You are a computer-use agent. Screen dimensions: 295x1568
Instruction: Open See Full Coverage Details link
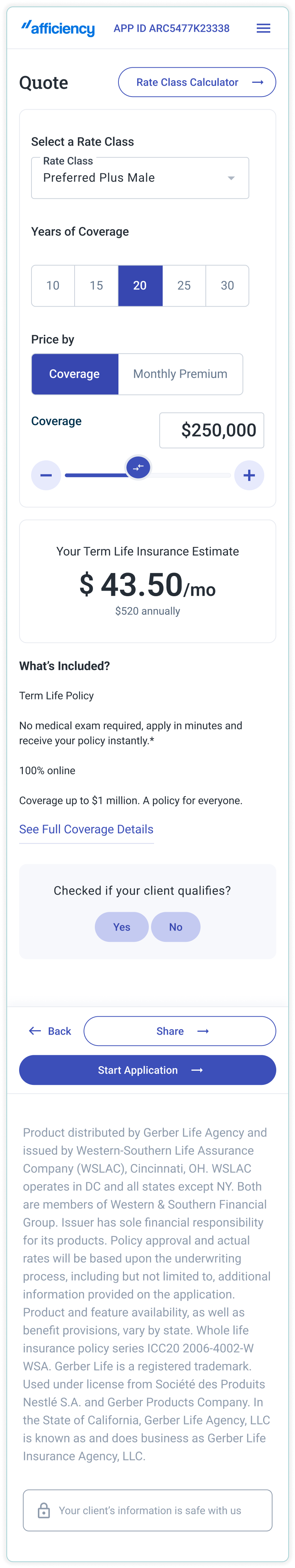tap(86, 829)
